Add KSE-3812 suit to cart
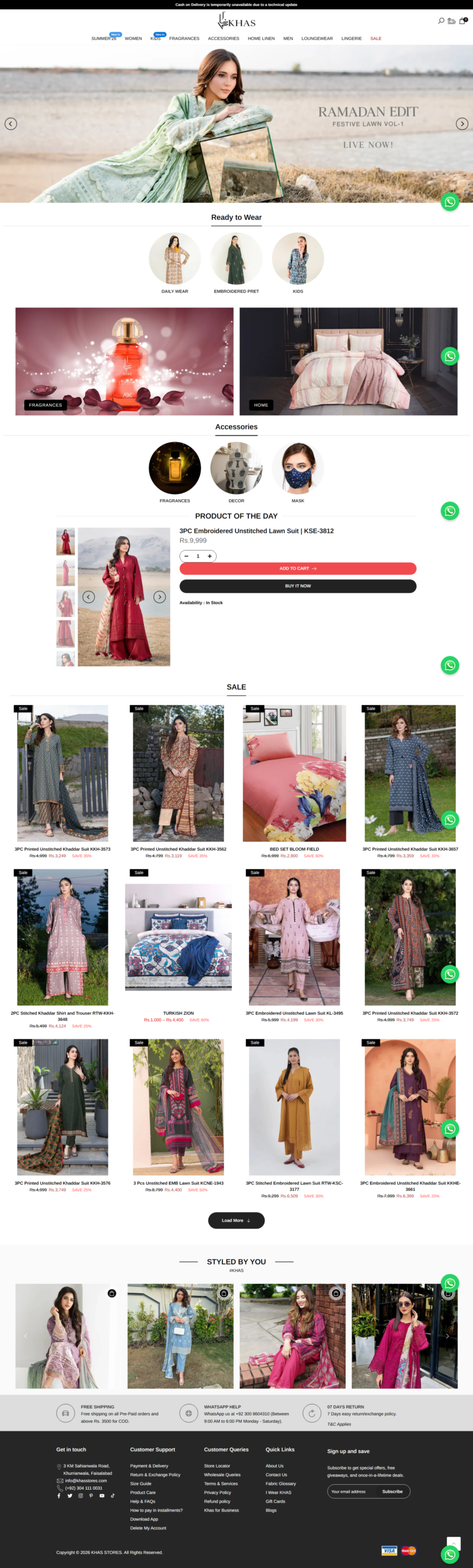 [x=297, y=568]
